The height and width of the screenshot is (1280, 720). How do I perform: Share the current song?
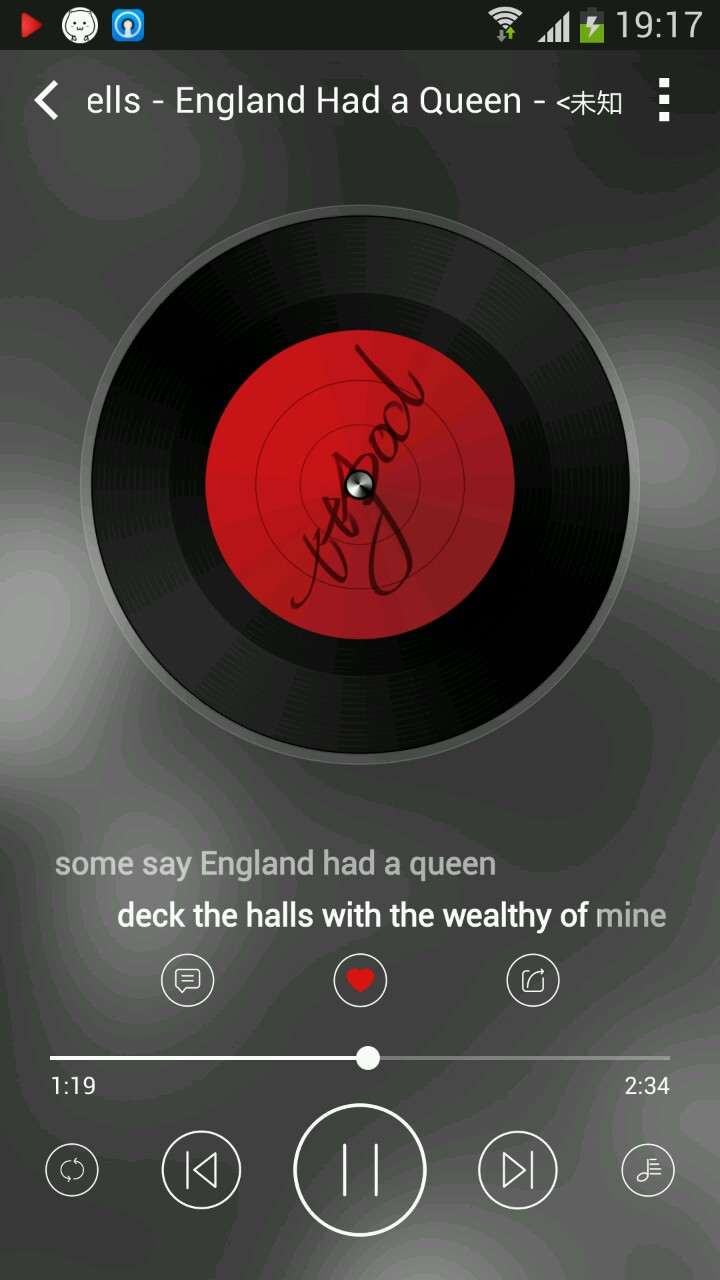pyautogui.click(x=533, y=980)
